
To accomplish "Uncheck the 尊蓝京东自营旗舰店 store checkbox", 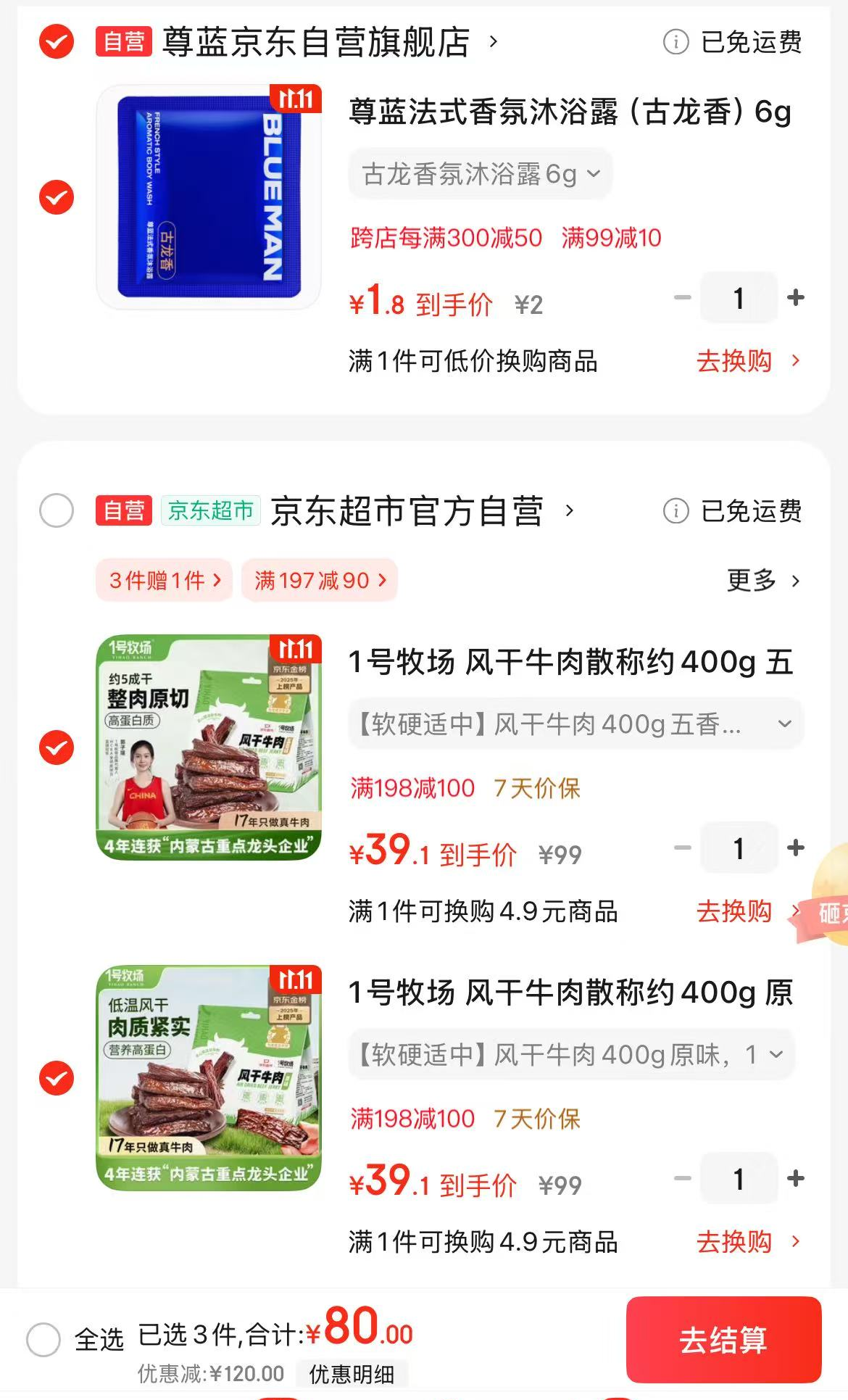I will [x=57, y=41].
